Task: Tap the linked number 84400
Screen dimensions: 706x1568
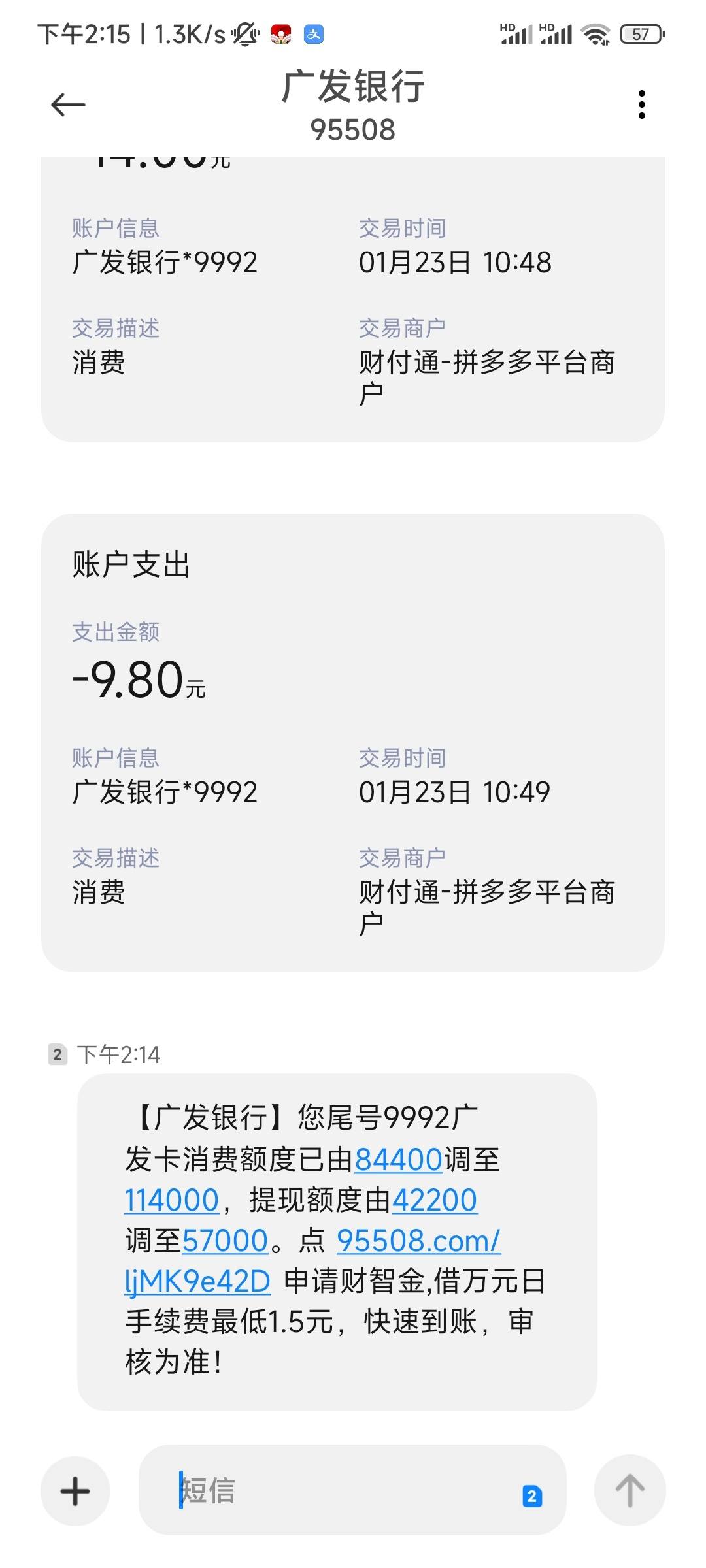Action: pyautogui.click(x=399, y=1160)
